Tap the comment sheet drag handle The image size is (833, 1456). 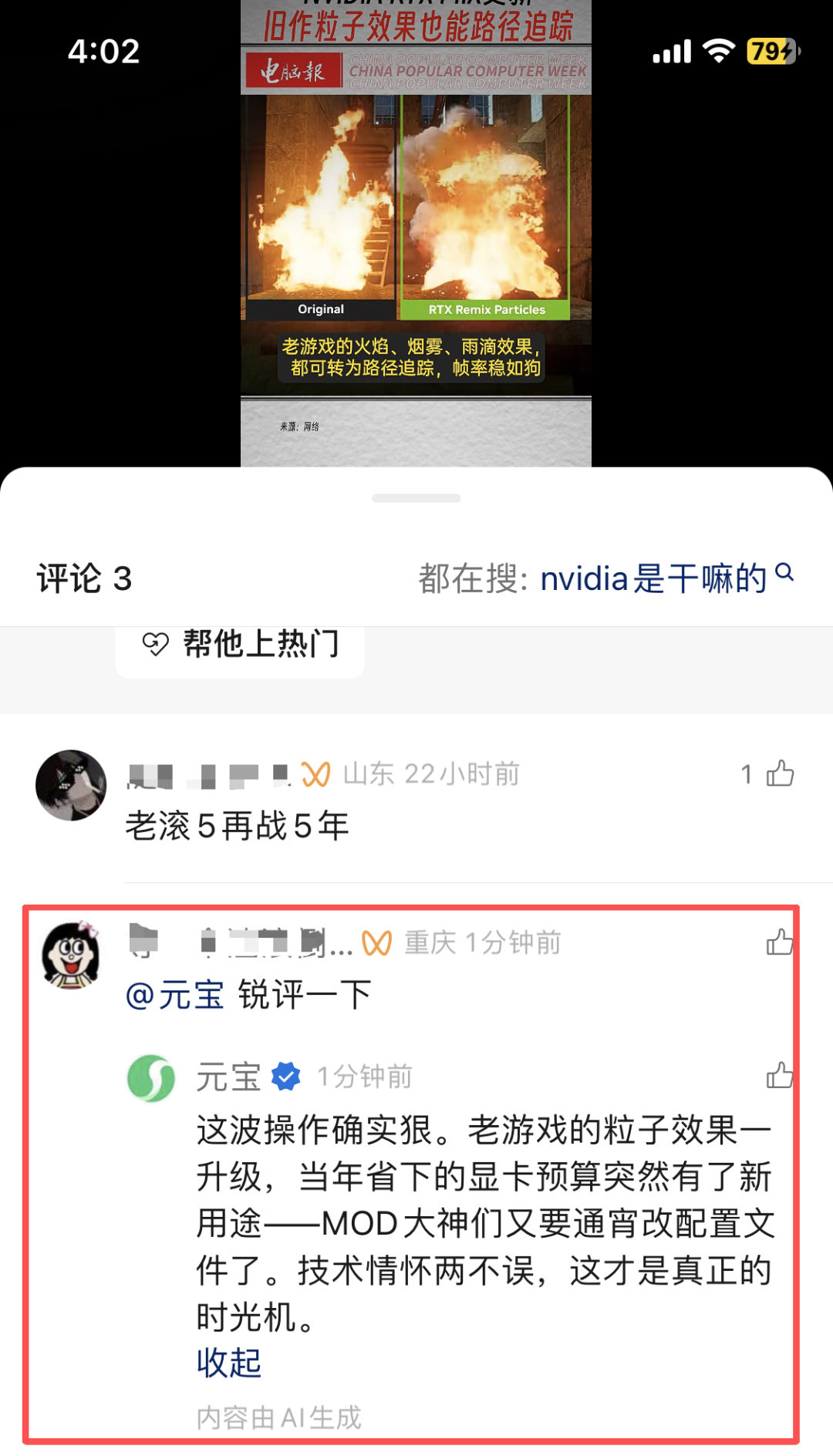[416, 498]
